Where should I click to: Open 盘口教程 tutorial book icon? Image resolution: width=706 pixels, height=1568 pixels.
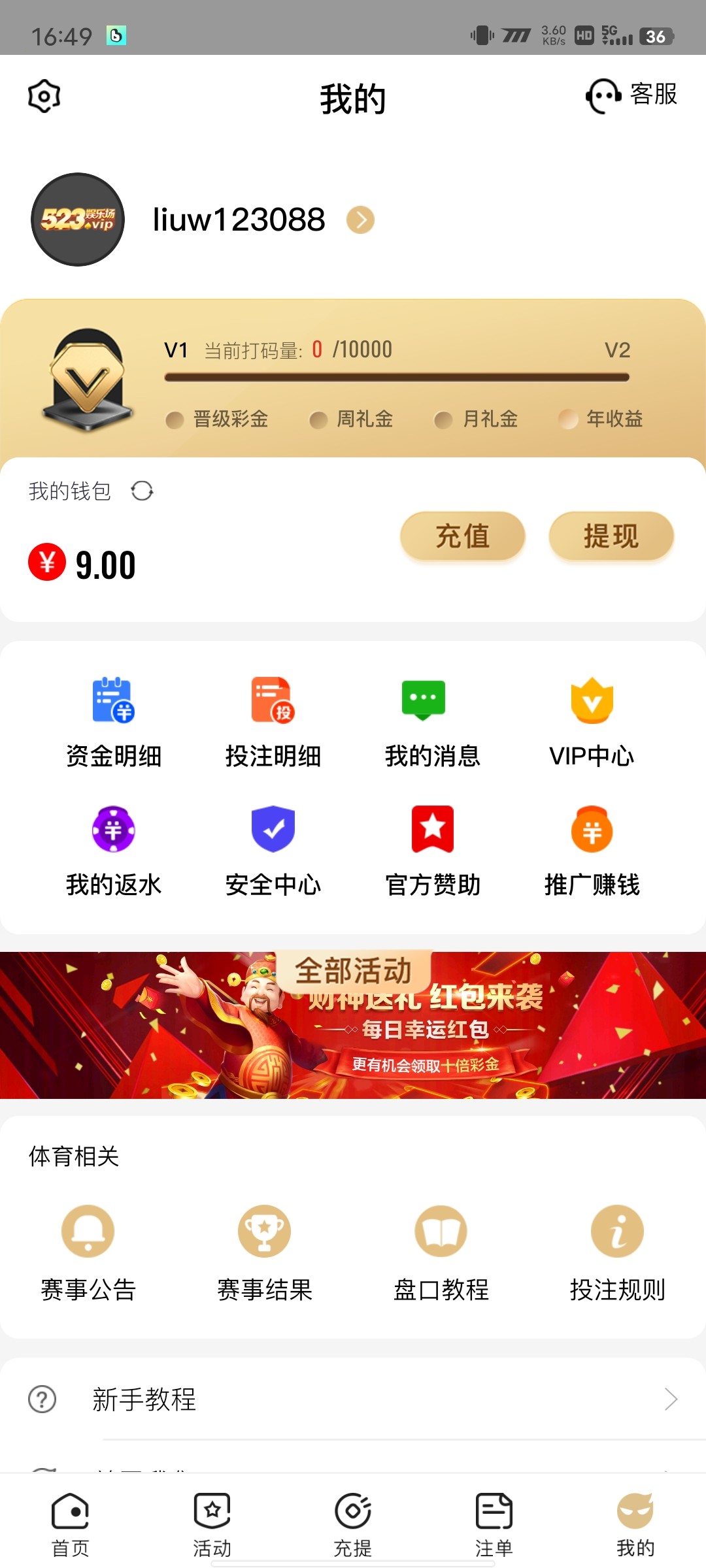point(441,1231)
